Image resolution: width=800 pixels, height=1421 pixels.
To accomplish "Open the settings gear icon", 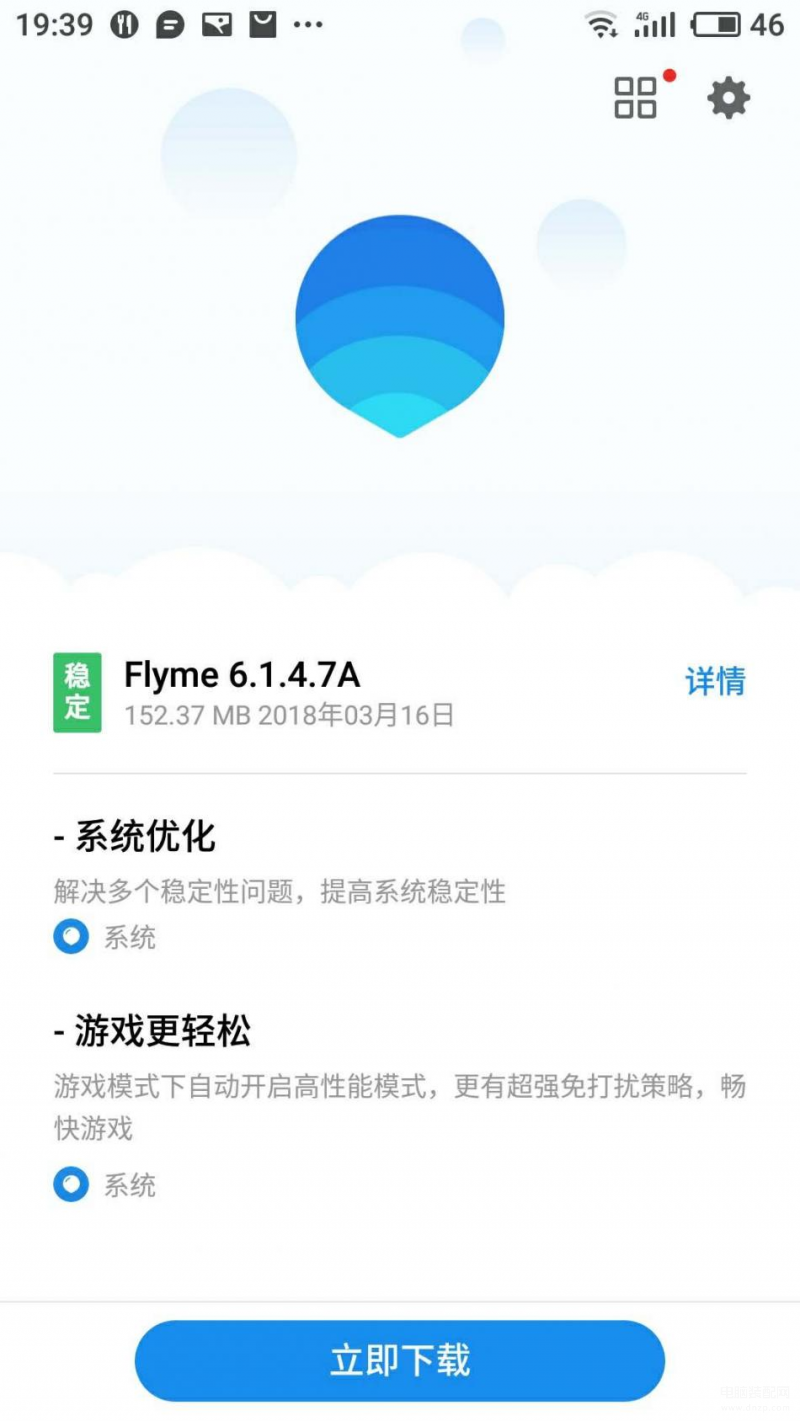I will [728, 98].
